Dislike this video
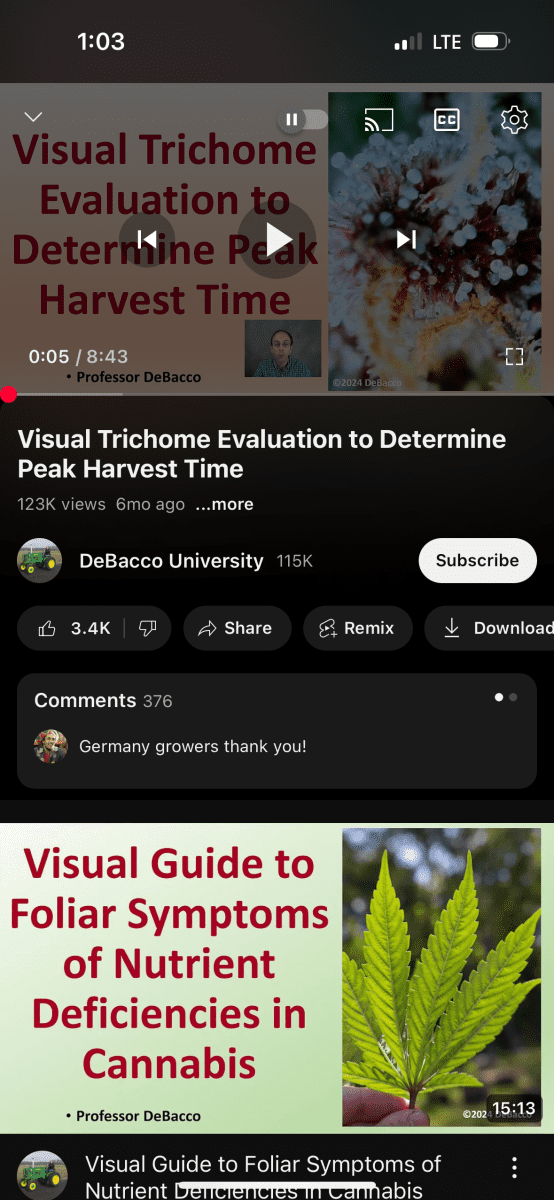 147,628
